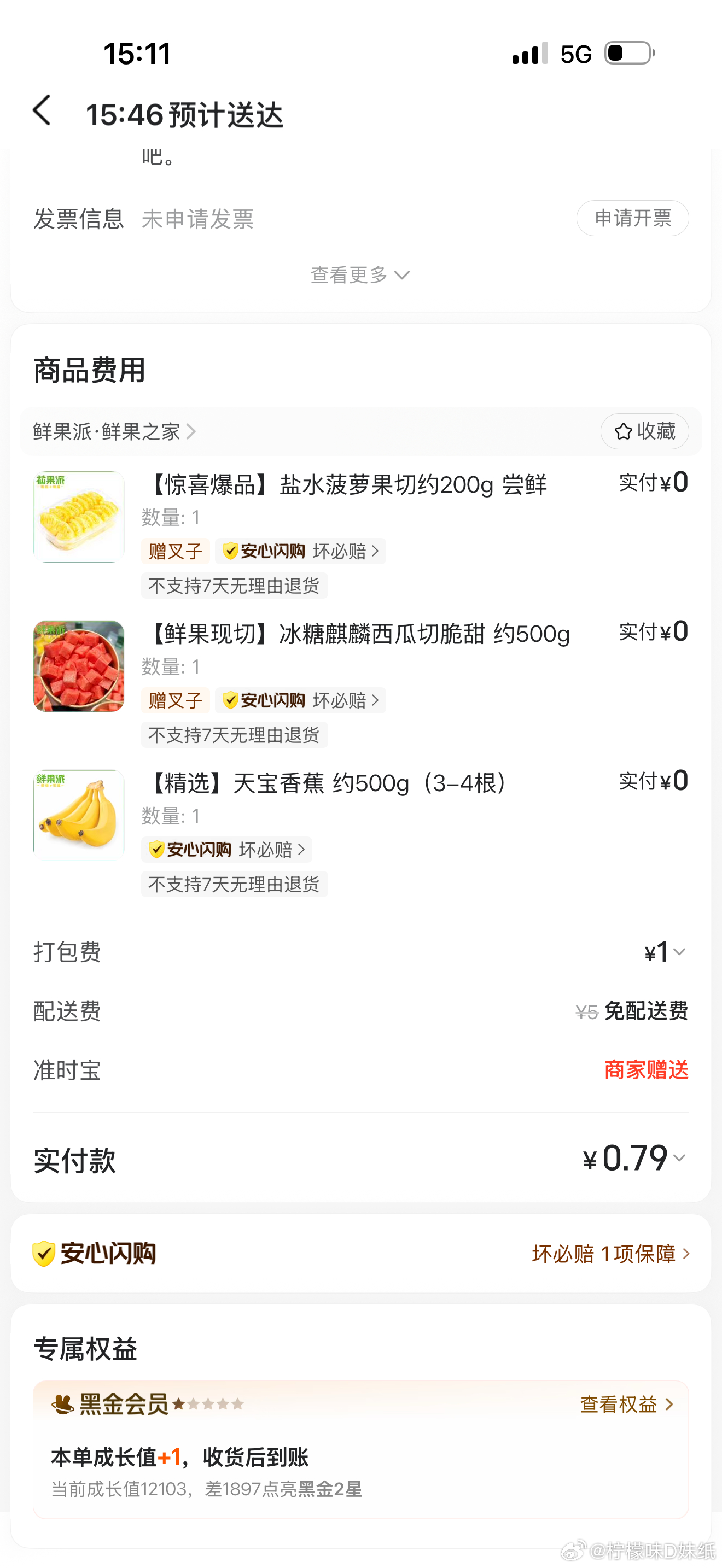Screen dimensions: 722x1568
Task: View 安心闪购 坏必赔 for the banana item
Action: pyautogui.click(x=227, y=850)
